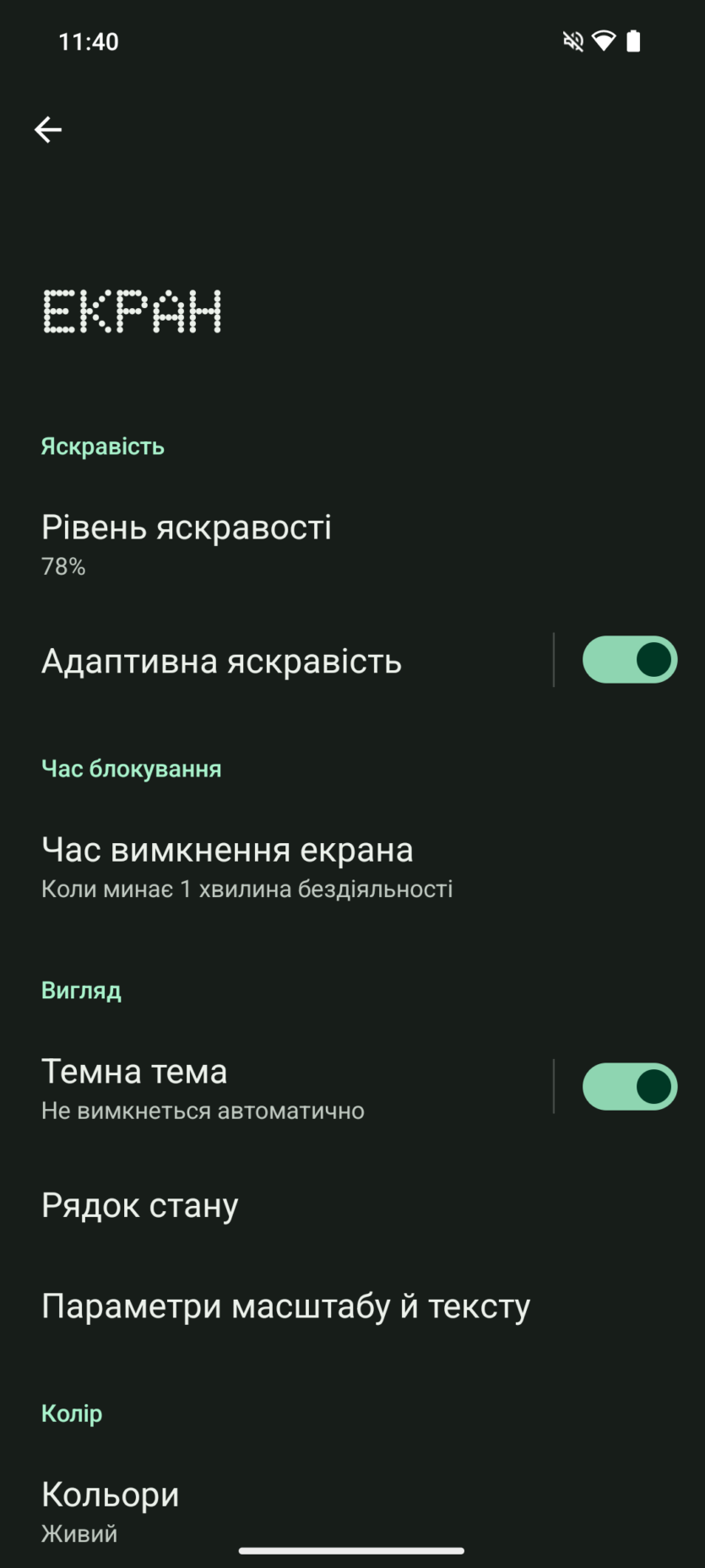Open Темна тема settings

(x=203, y=1088)
